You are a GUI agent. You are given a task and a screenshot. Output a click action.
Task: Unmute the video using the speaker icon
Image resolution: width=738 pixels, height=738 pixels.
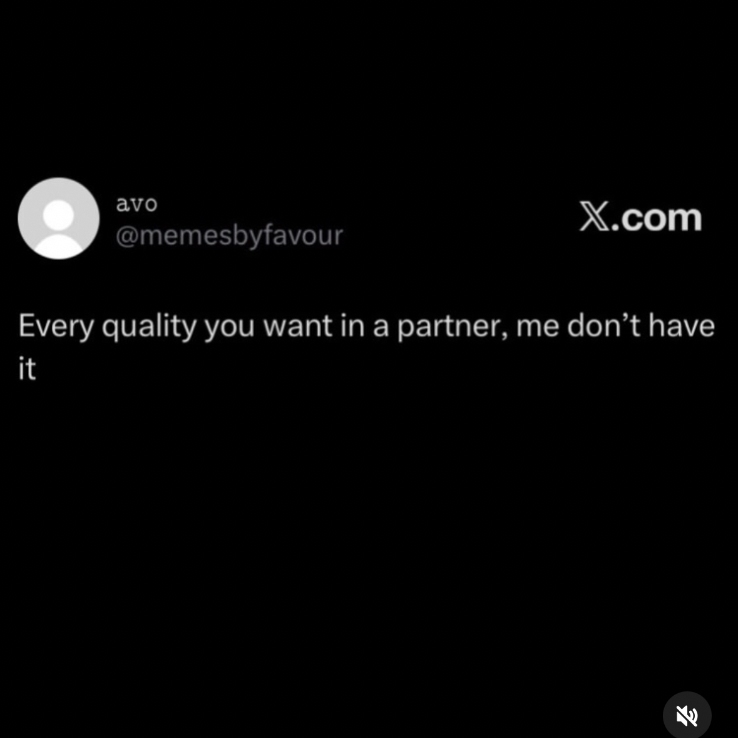tap(687, 714)
